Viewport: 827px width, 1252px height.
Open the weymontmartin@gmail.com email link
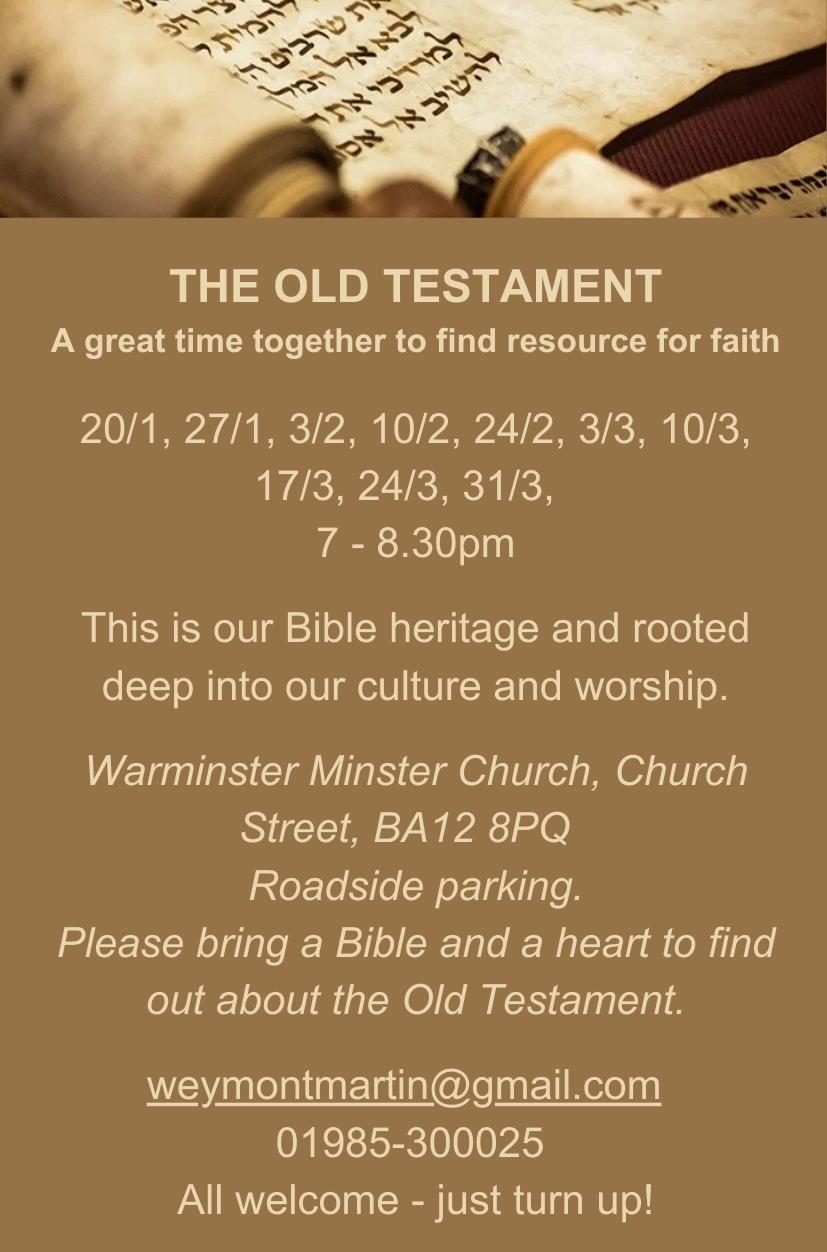tap(403, 1084)
